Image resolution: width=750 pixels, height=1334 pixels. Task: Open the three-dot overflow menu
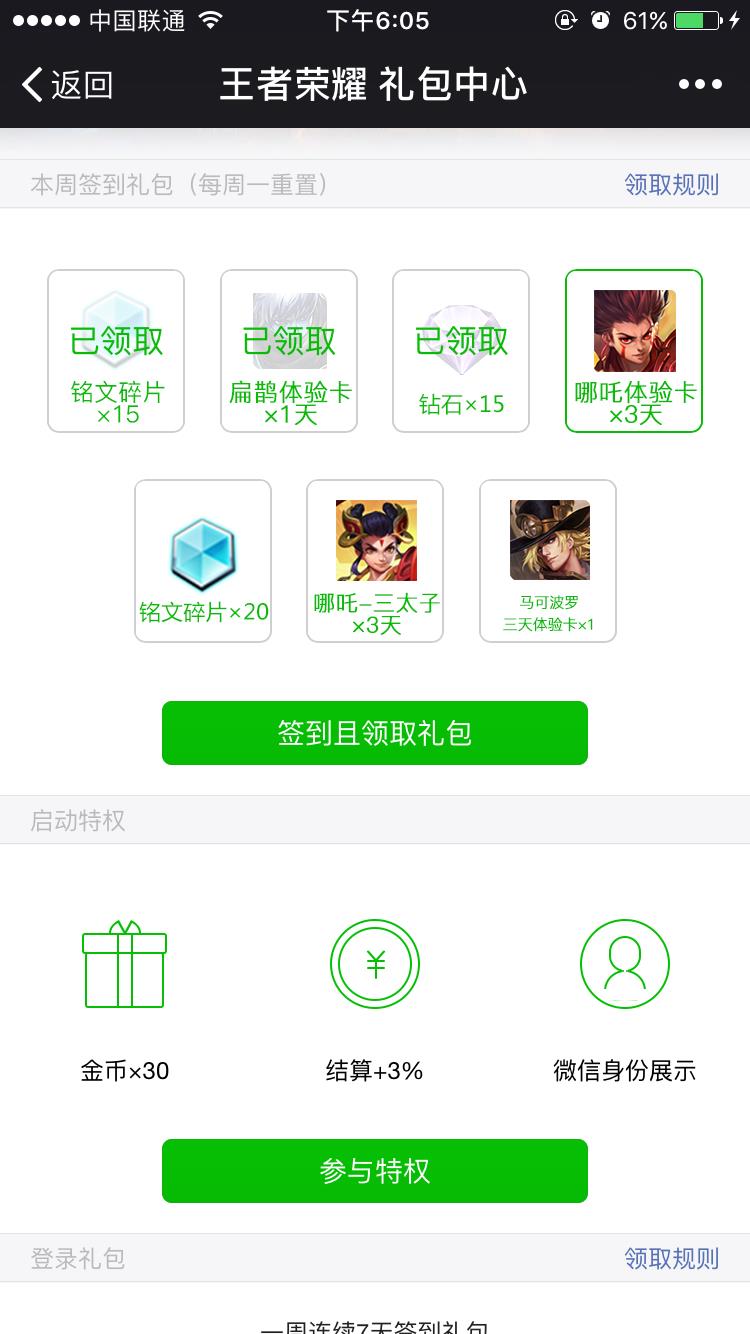point(700,85)
